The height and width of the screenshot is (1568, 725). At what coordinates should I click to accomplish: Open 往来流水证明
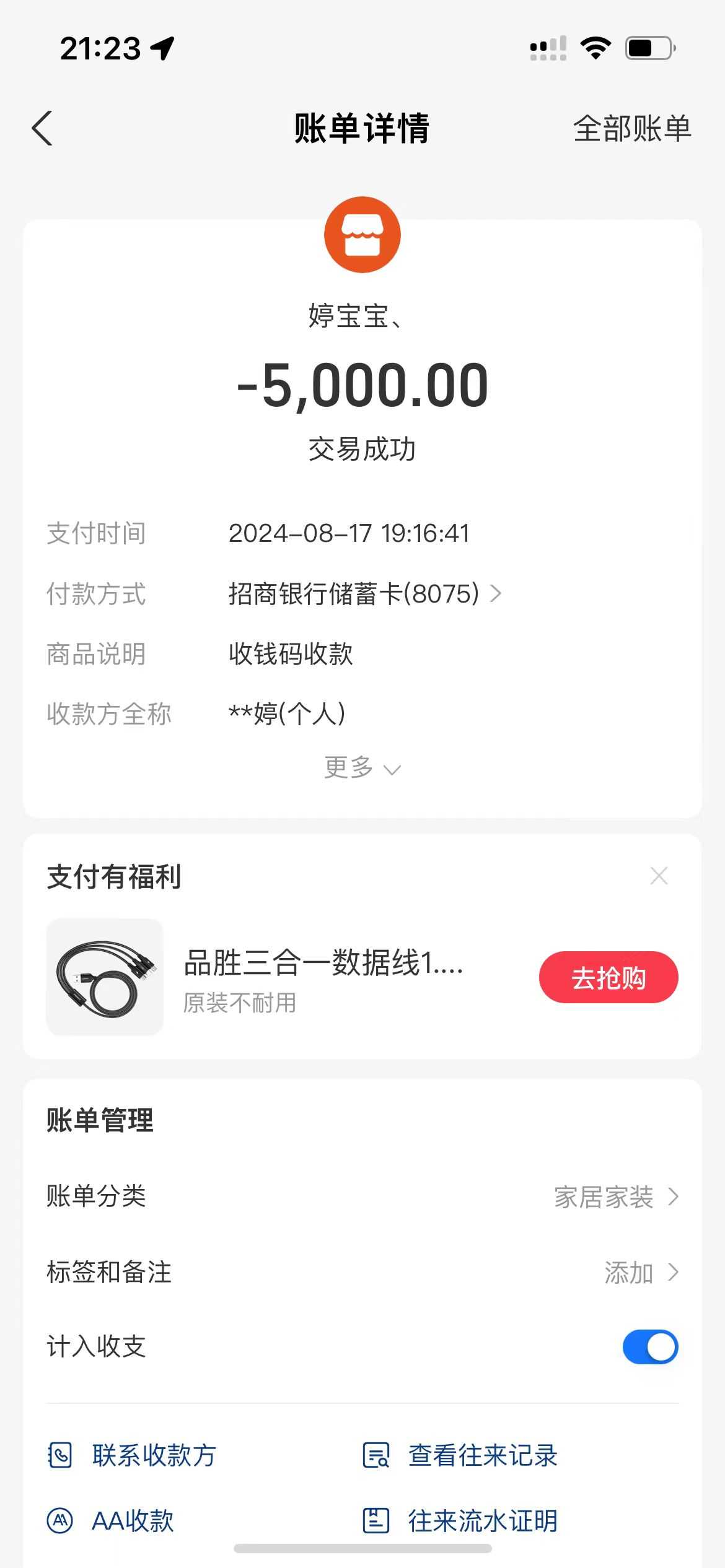(x=460, y=1520)
